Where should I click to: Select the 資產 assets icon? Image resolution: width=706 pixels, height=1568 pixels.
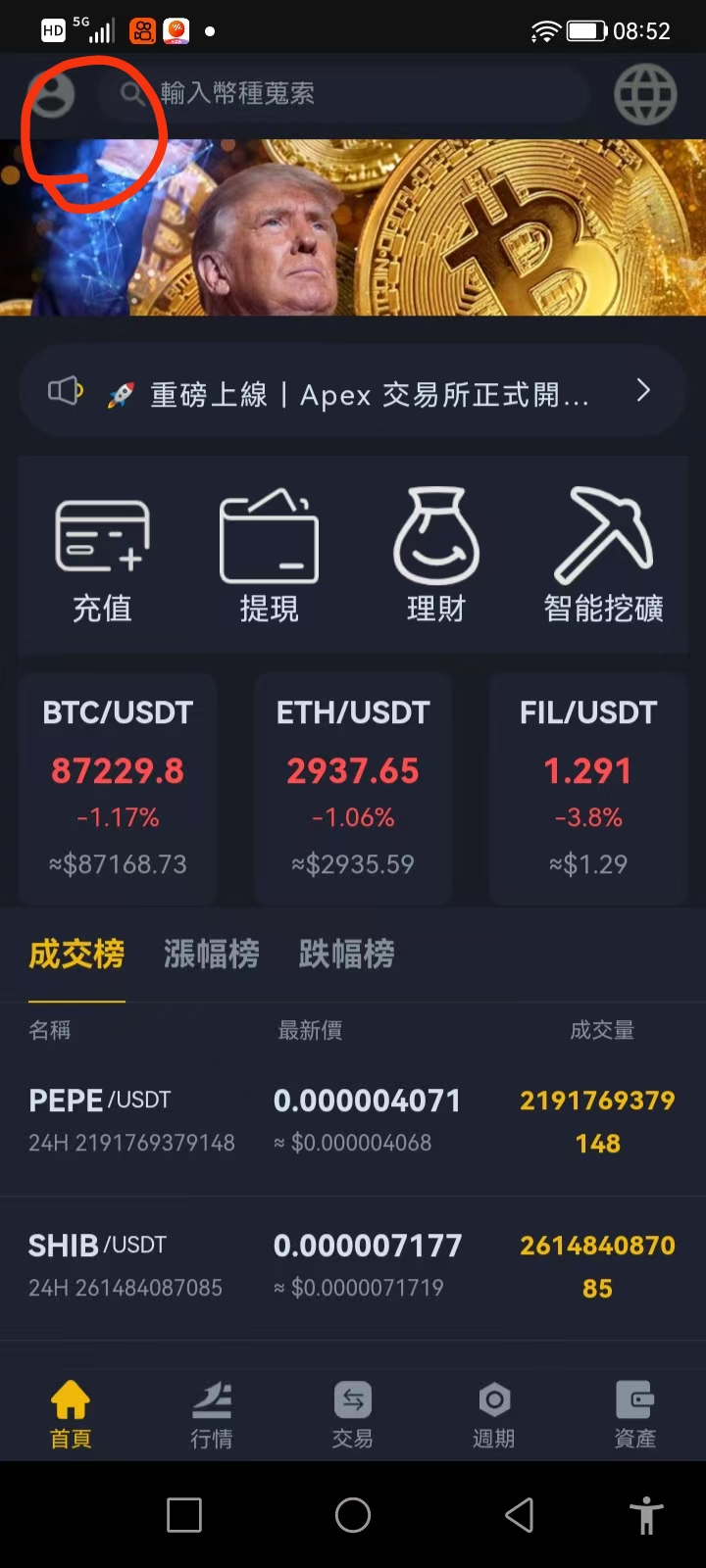click(x=634, y=1411)
